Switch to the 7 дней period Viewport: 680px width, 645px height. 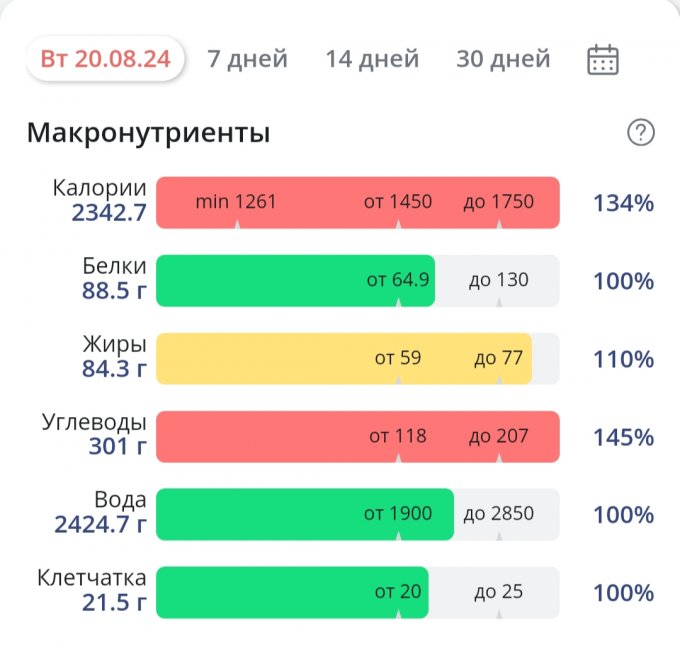coord(247,59)
